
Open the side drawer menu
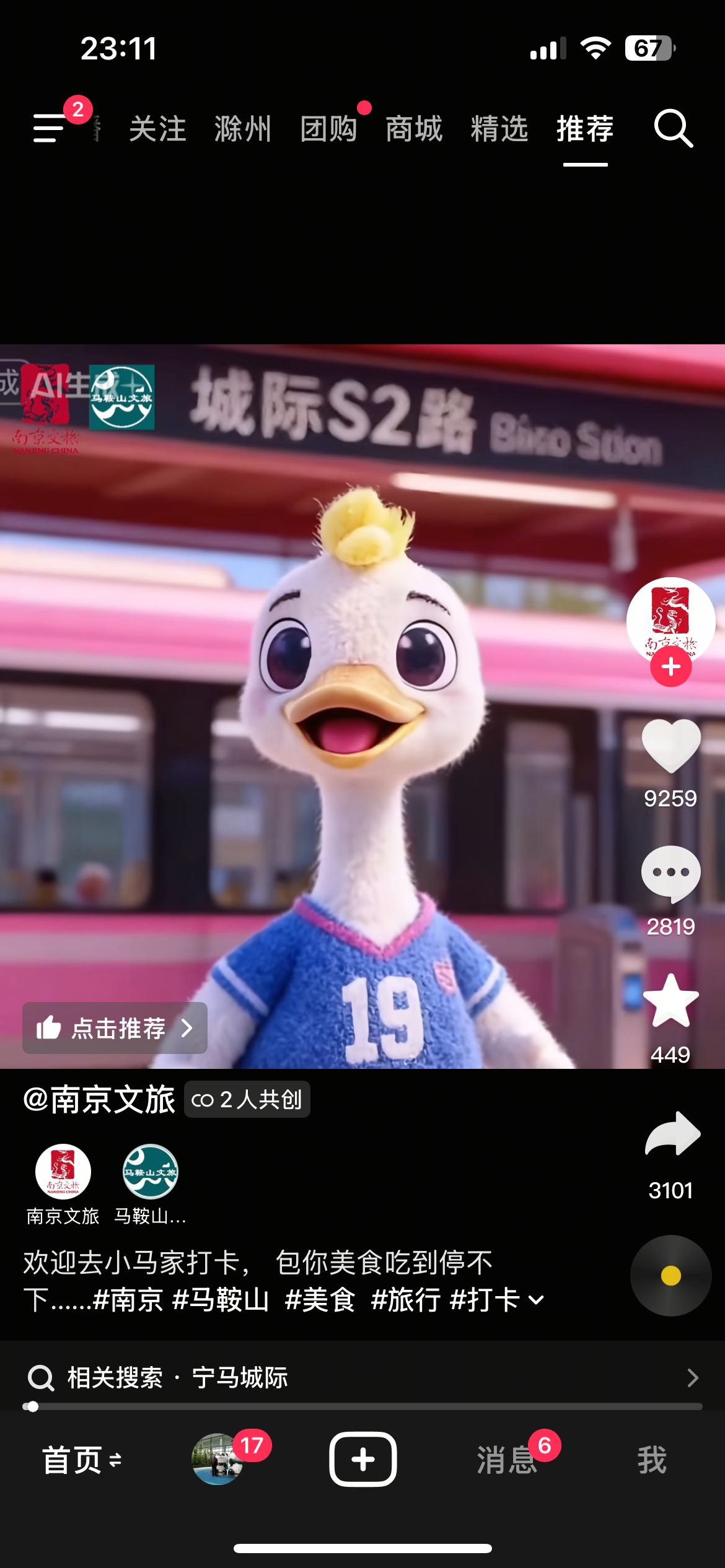pos(50,128)
